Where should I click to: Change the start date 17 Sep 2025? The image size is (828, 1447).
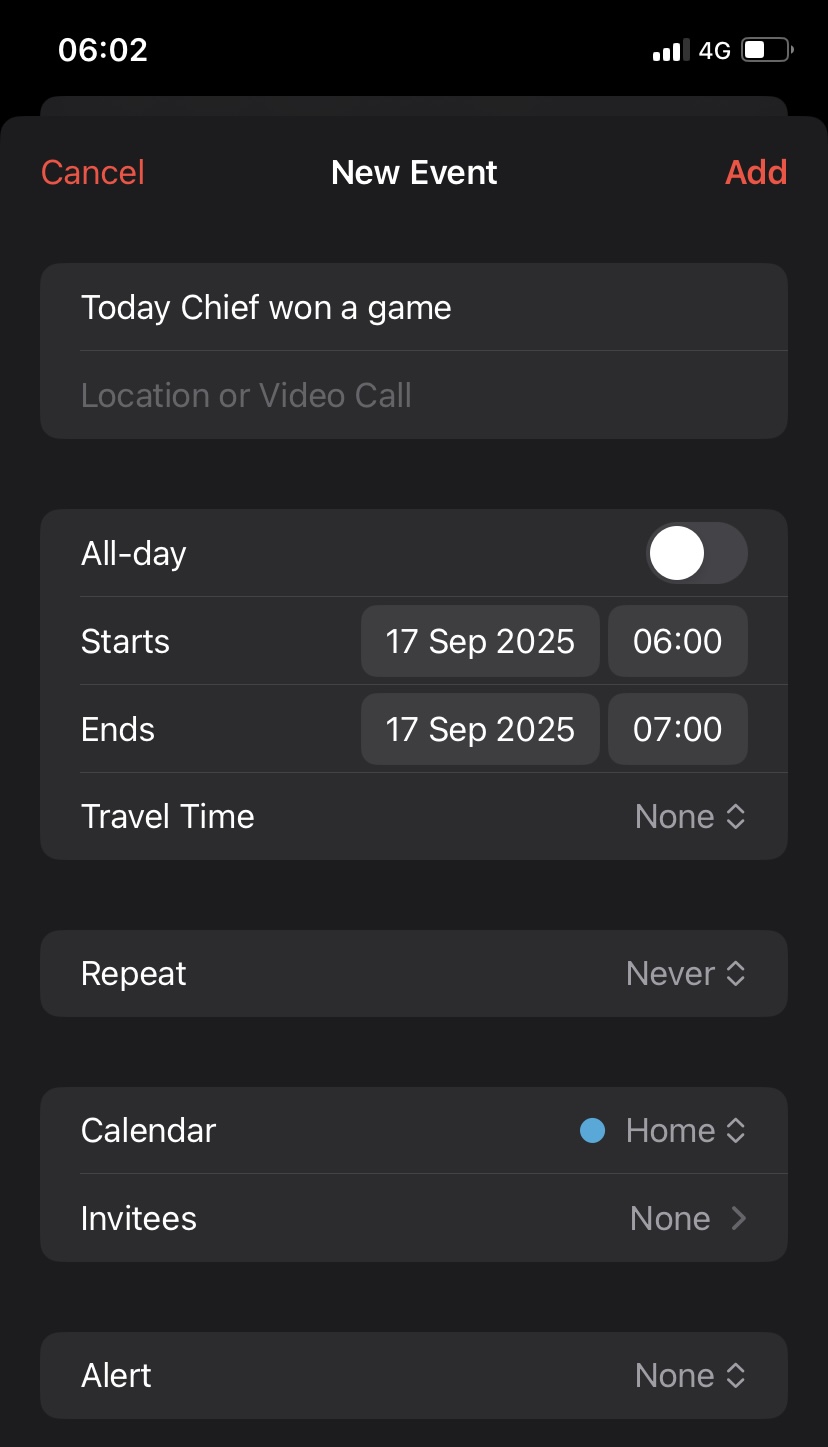pos(480,641)
